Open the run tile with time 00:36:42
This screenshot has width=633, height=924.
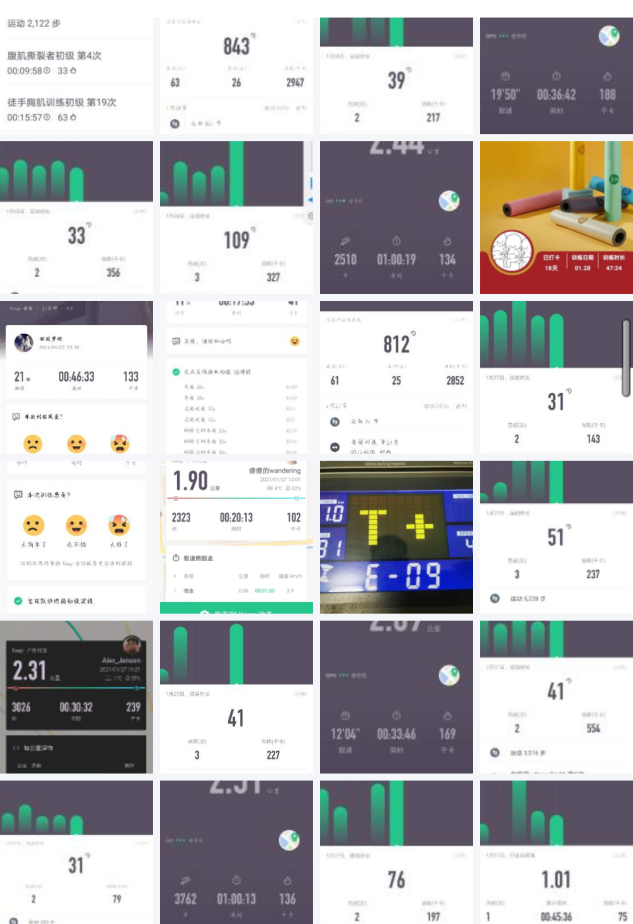point(556,70)
